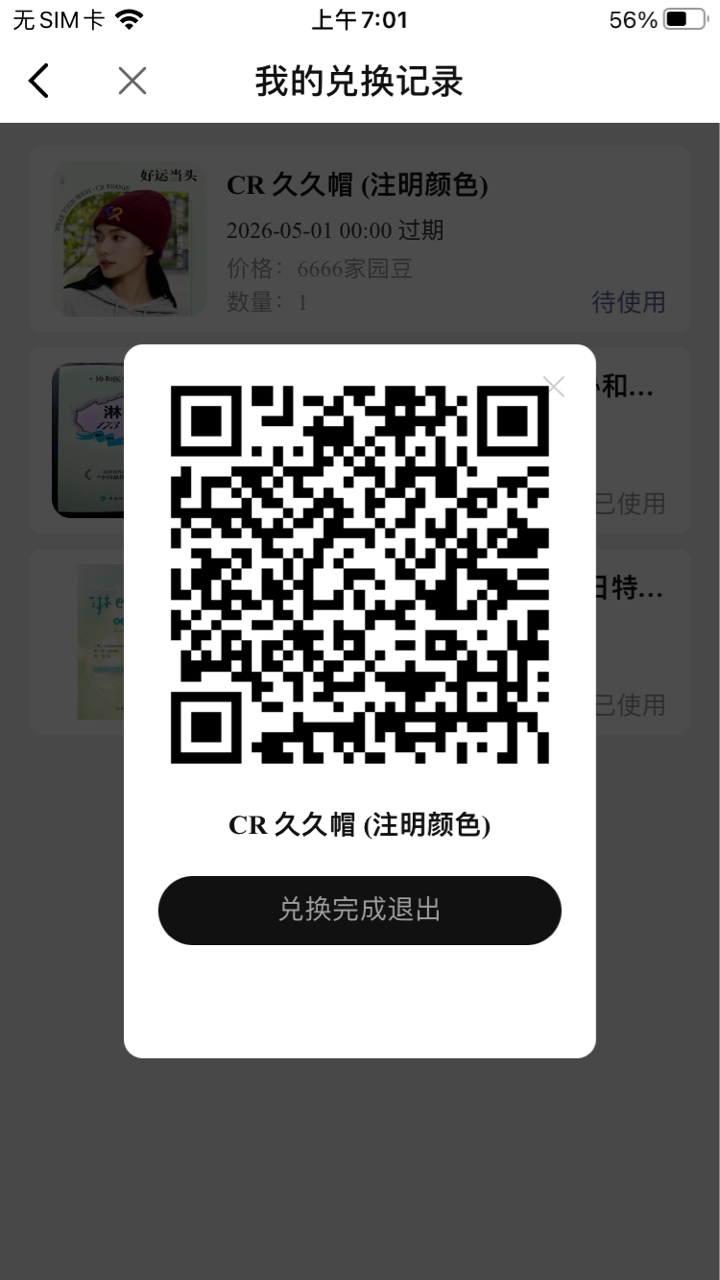Tap the 兑换完成退出 button

[x=359, y=910]
